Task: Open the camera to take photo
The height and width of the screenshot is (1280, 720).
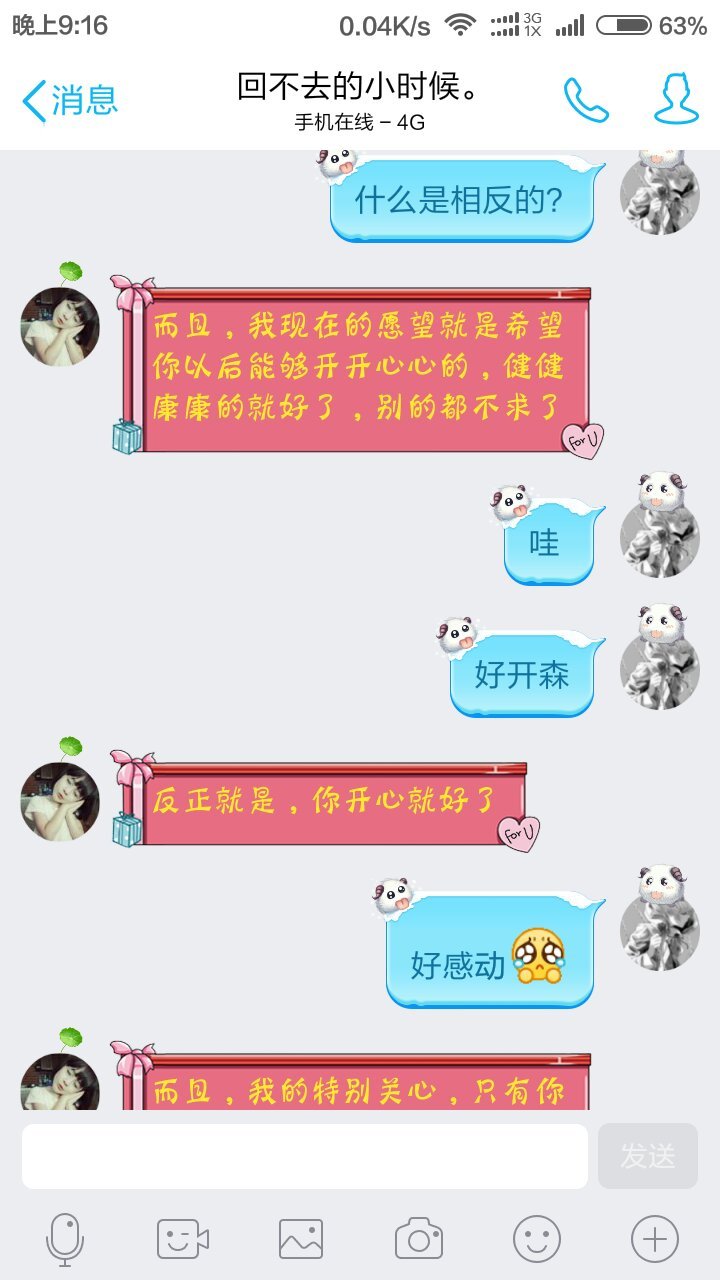Action: point(419,1240)
